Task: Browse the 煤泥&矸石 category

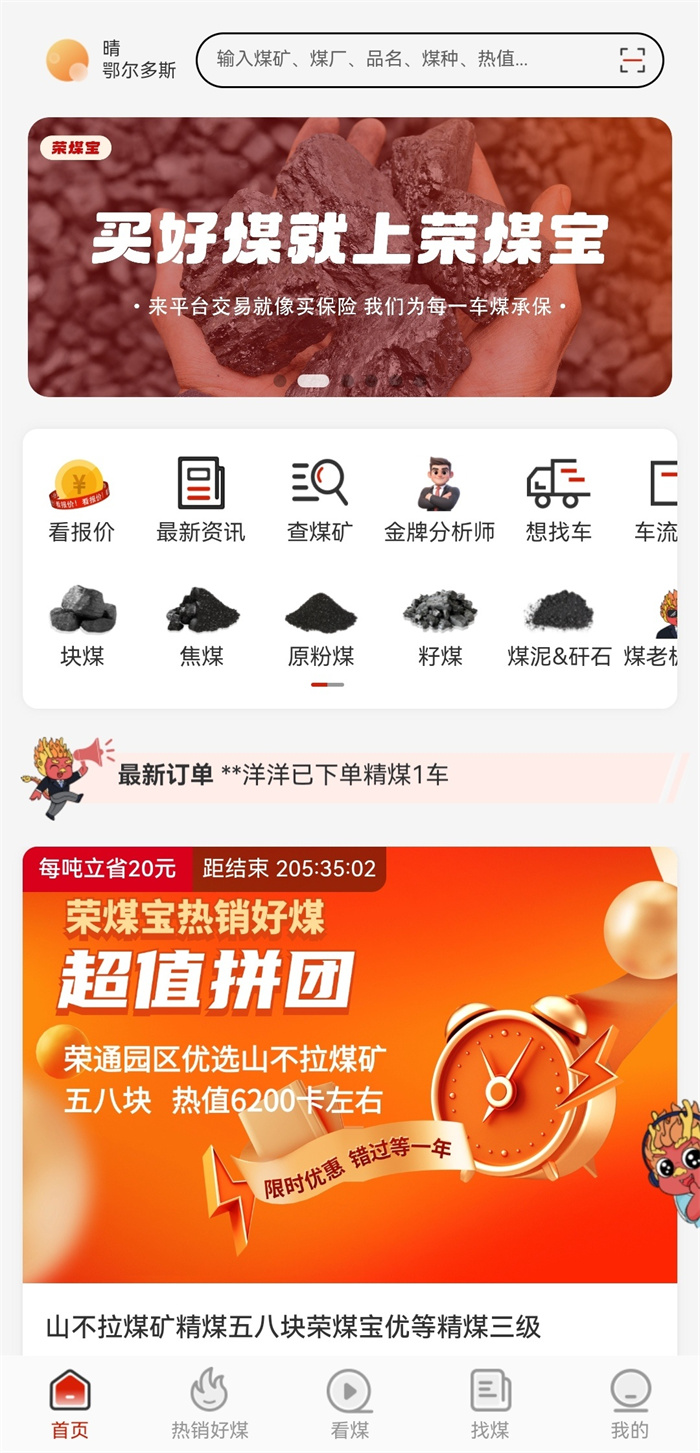Action: pos(559,626)
